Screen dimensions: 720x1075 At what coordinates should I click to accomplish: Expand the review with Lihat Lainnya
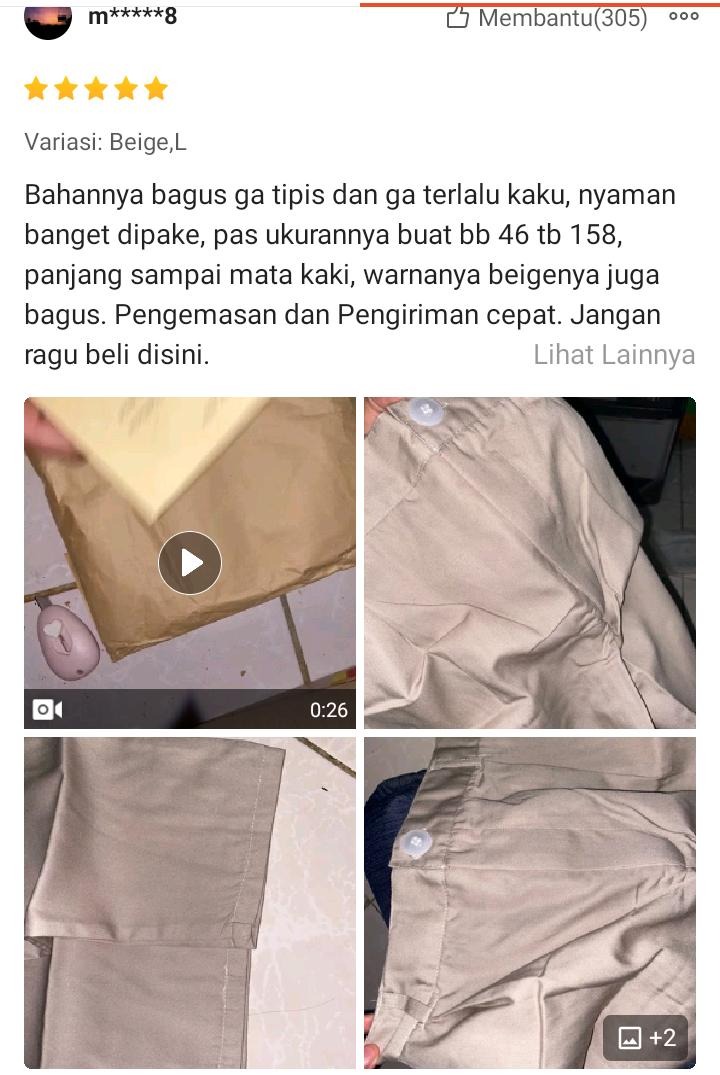[x=614, y=354]
